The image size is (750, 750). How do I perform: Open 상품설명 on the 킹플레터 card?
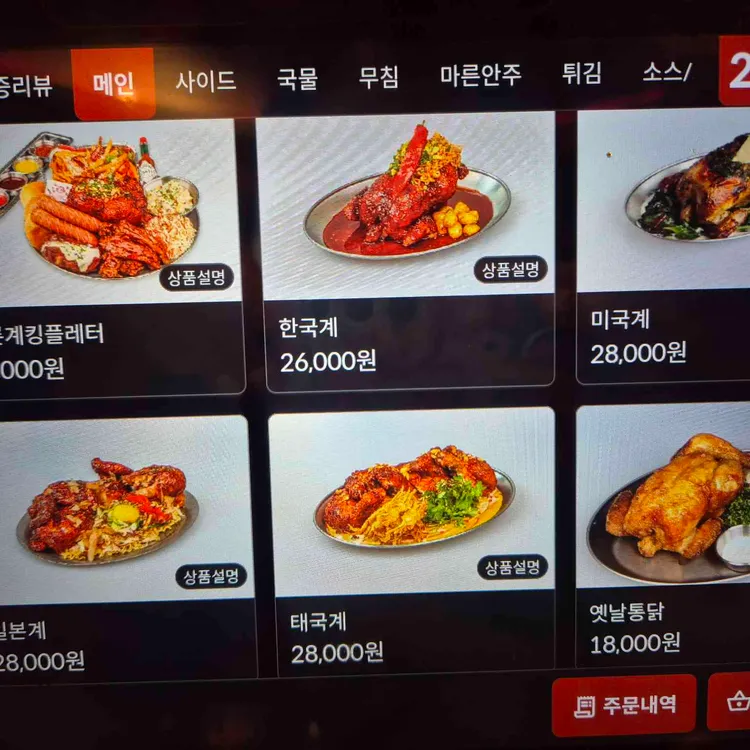click(196, 278)
